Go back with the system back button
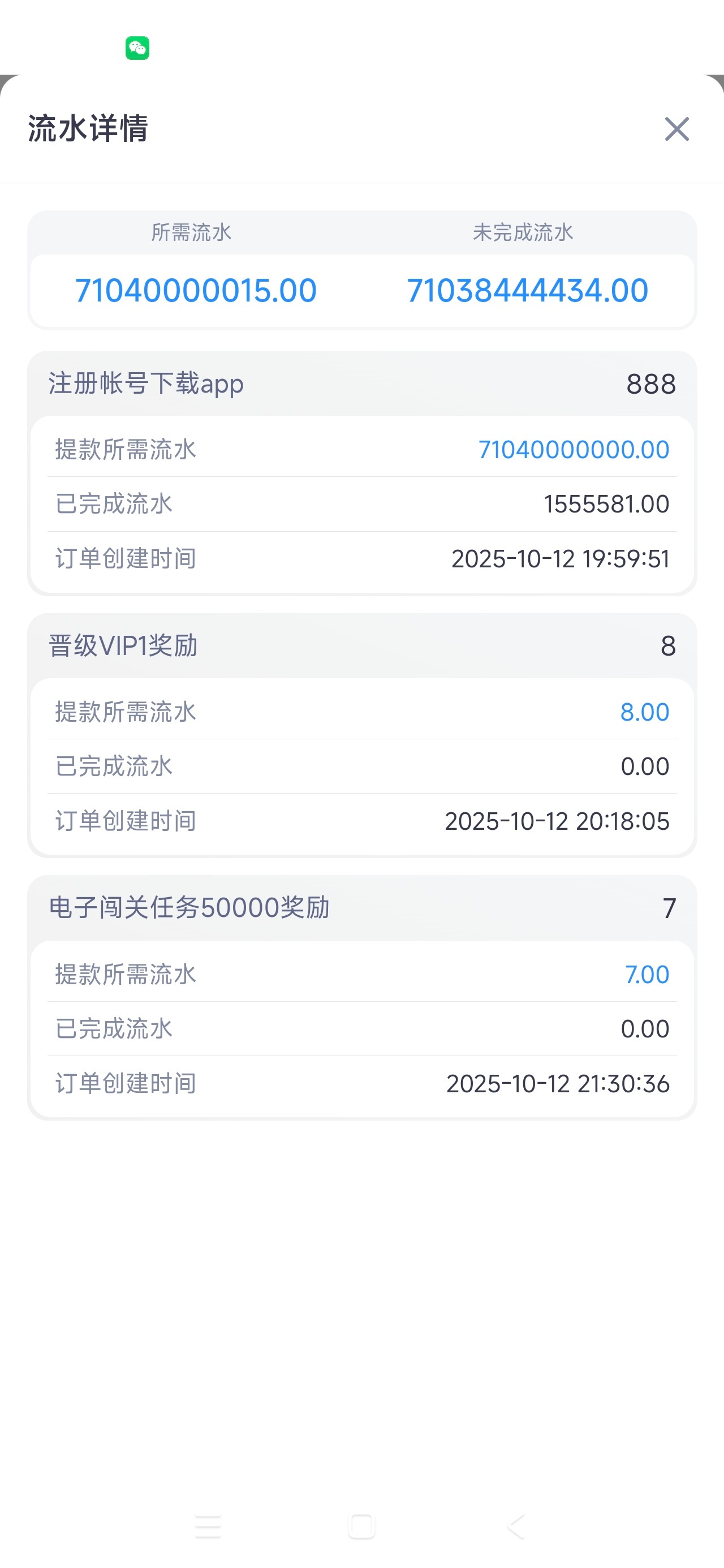 pos(516,1527)
